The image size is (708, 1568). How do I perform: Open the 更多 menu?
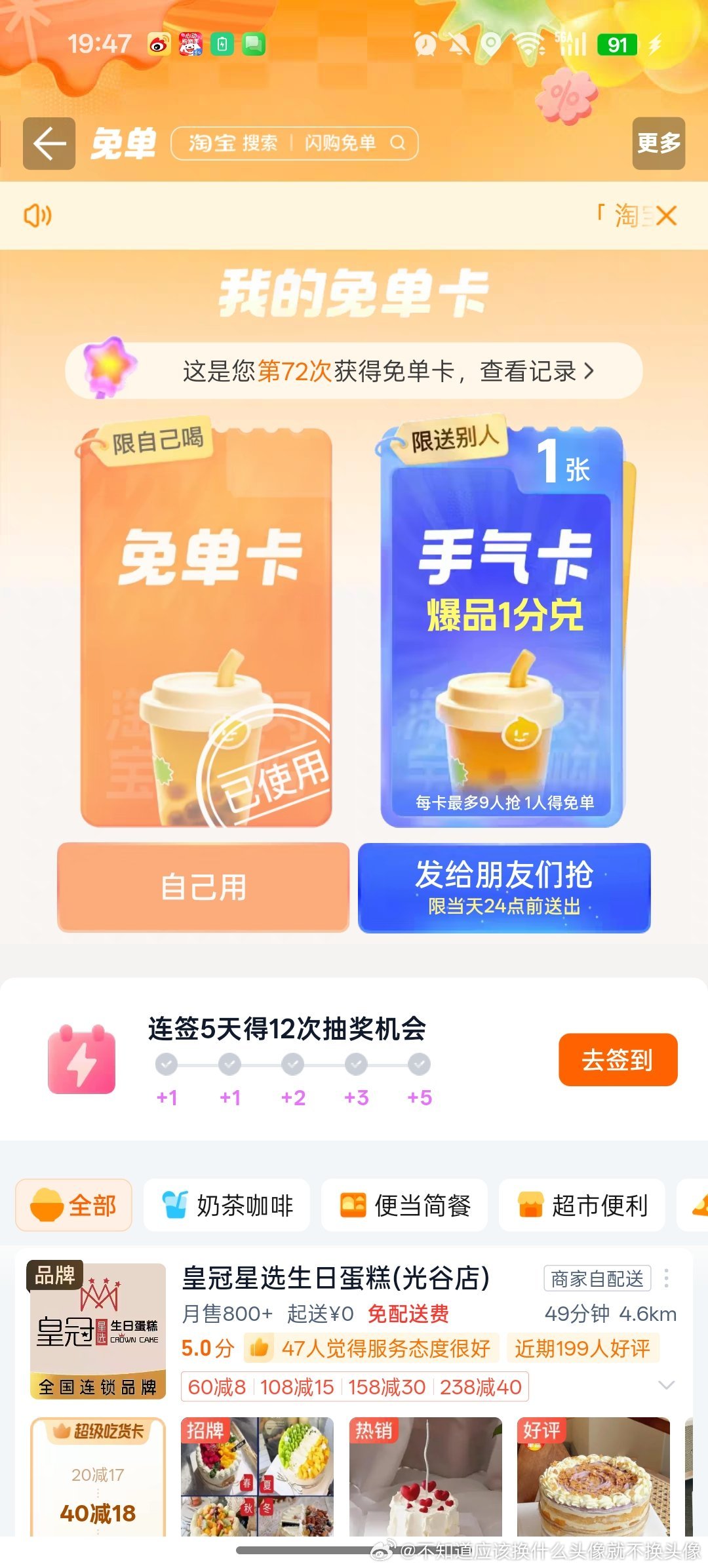pyautogui.click(x=659, y=144)
